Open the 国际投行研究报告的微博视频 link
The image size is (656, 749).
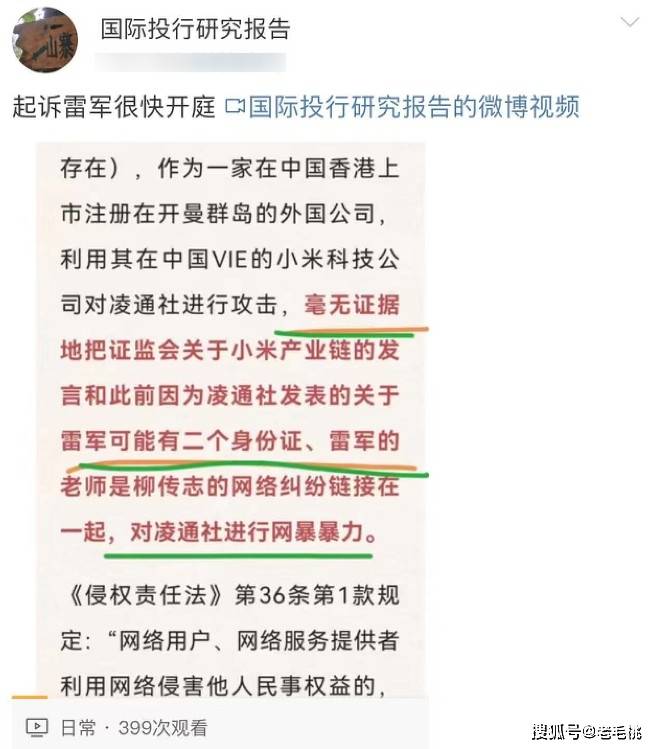pyautogui.click(x=403, y=107)
